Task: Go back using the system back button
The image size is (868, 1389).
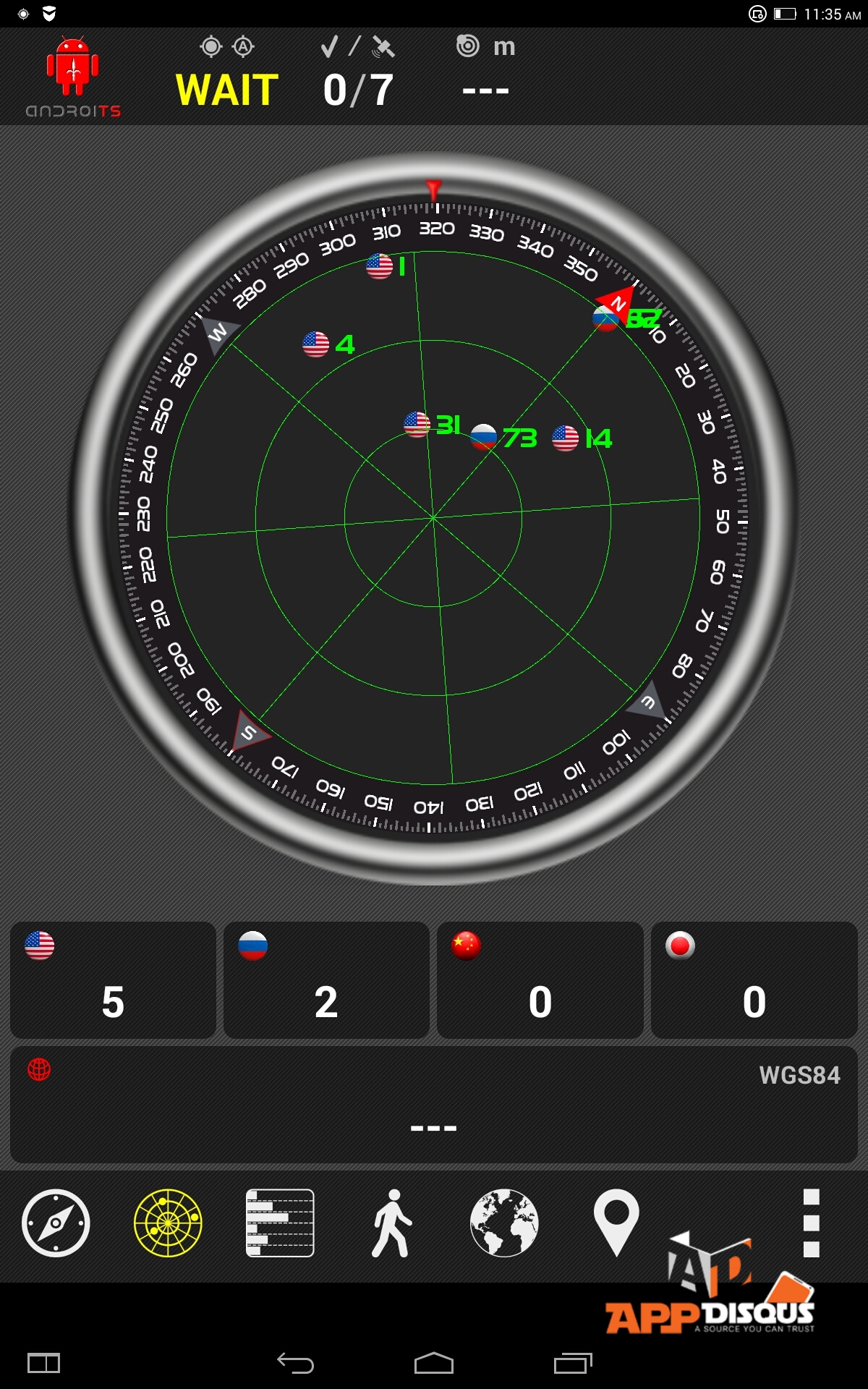Action: (x=295, y=1363)
